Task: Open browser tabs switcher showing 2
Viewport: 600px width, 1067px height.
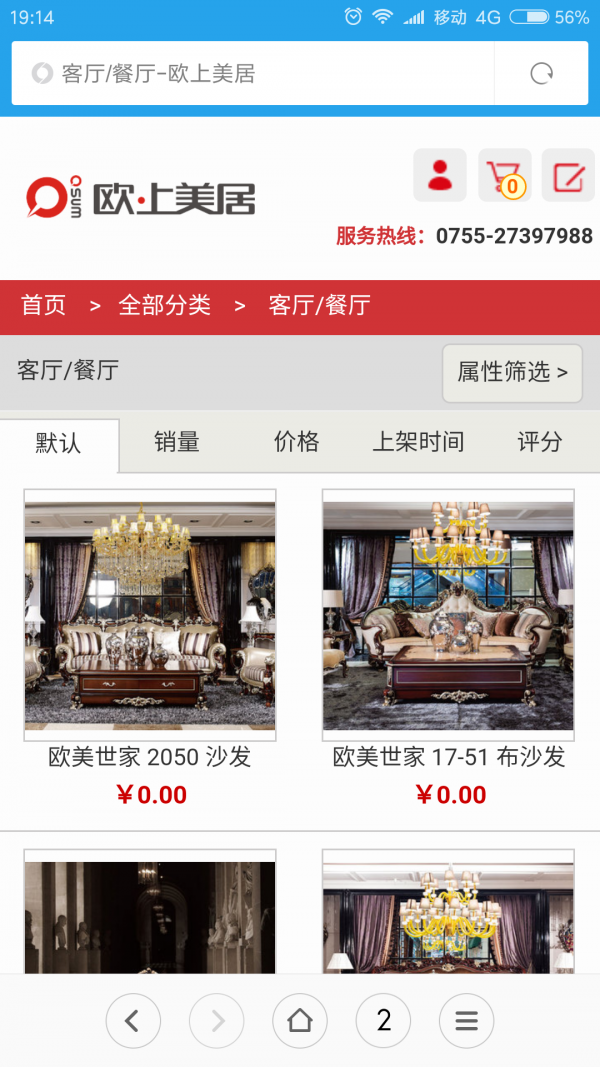Action: click(383, 1021)
